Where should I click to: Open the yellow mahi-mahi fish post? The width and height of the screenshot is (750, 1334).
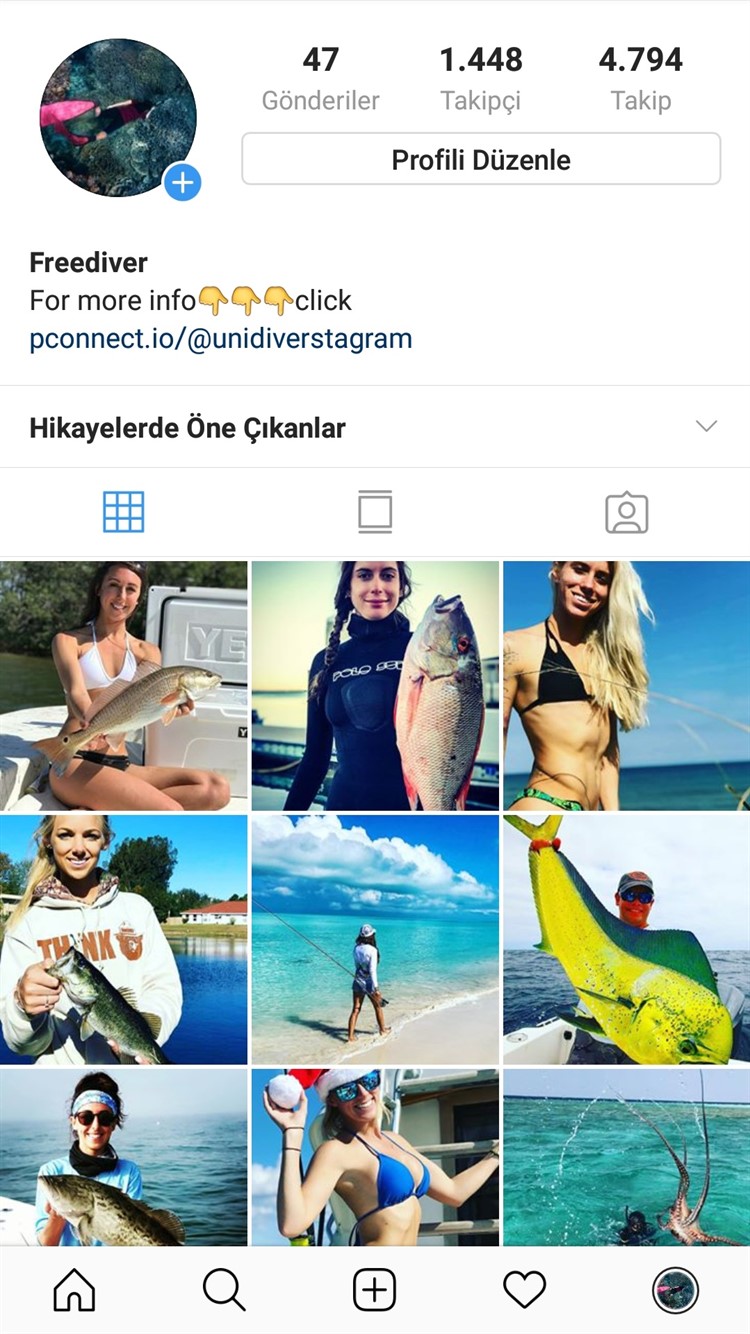(627, 939)
